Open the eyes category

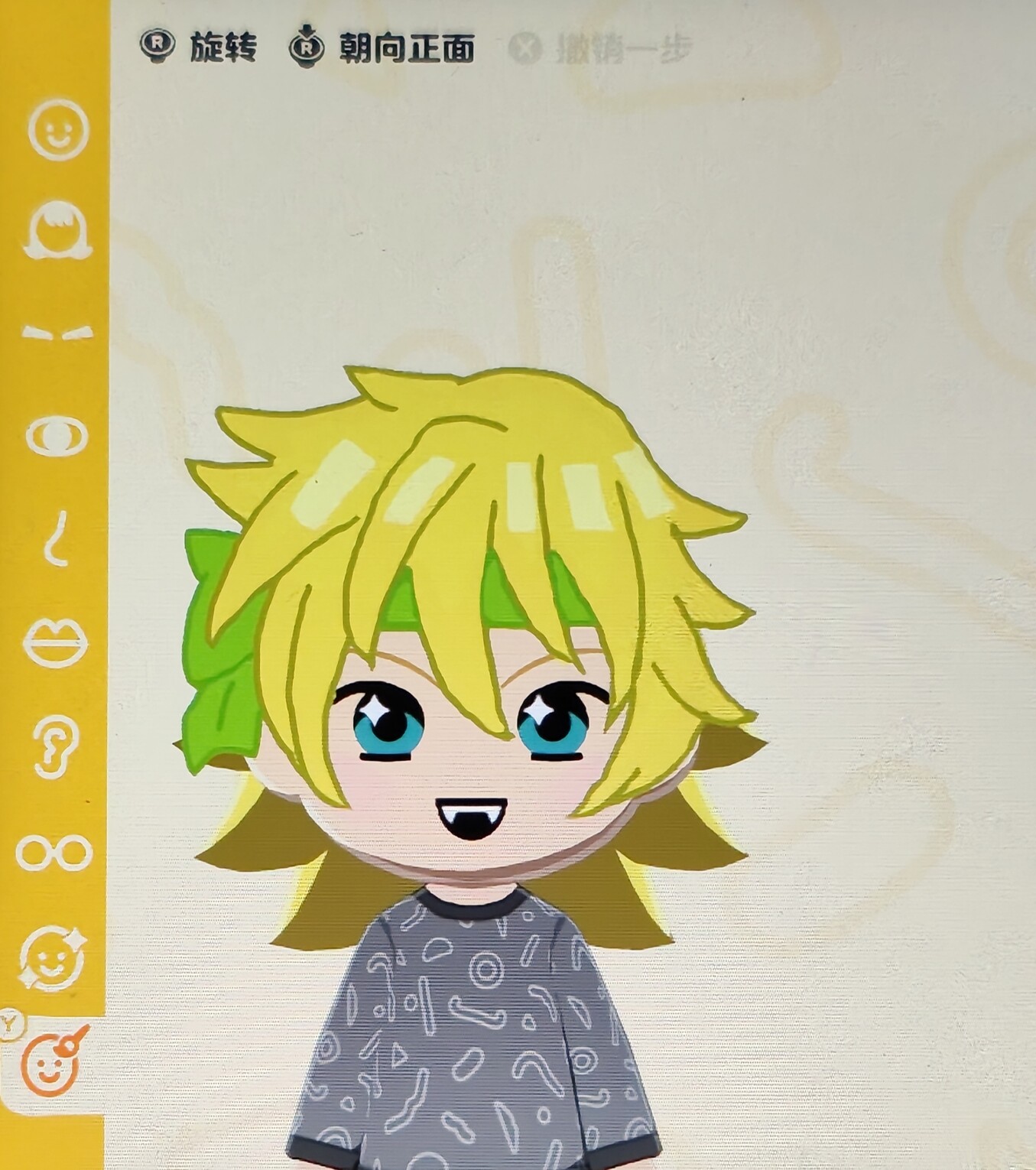[x=57, y=436]
